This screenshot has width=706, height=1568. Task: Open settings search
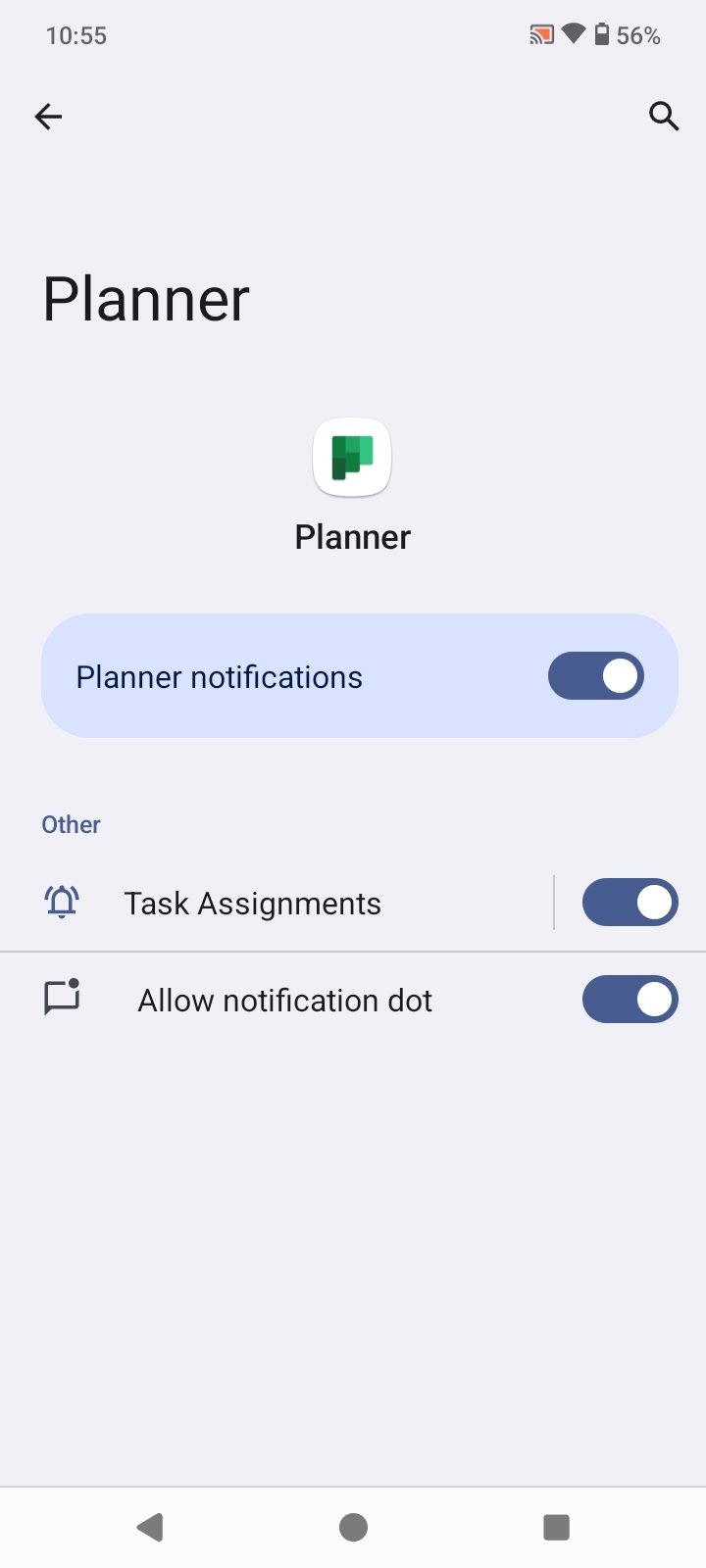(664, 117)
